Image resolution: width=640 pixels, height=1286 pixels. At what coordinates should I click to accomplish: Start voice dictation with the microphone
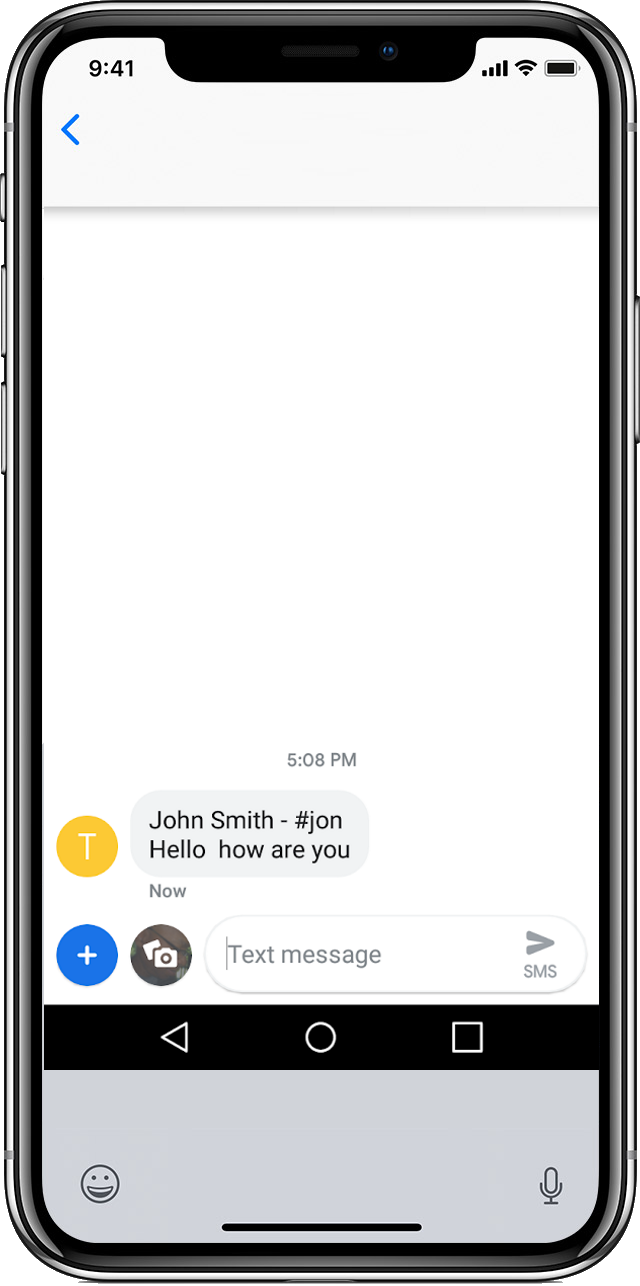550,1185
